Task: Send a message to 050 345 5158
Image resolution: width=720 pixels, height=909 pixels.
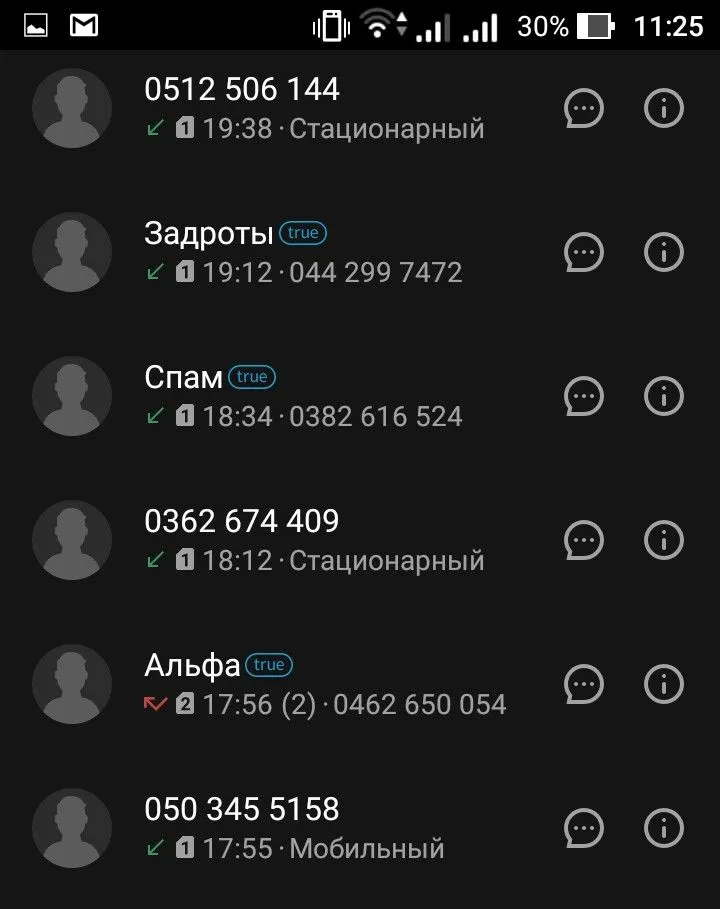Action: tap(584, 828)
